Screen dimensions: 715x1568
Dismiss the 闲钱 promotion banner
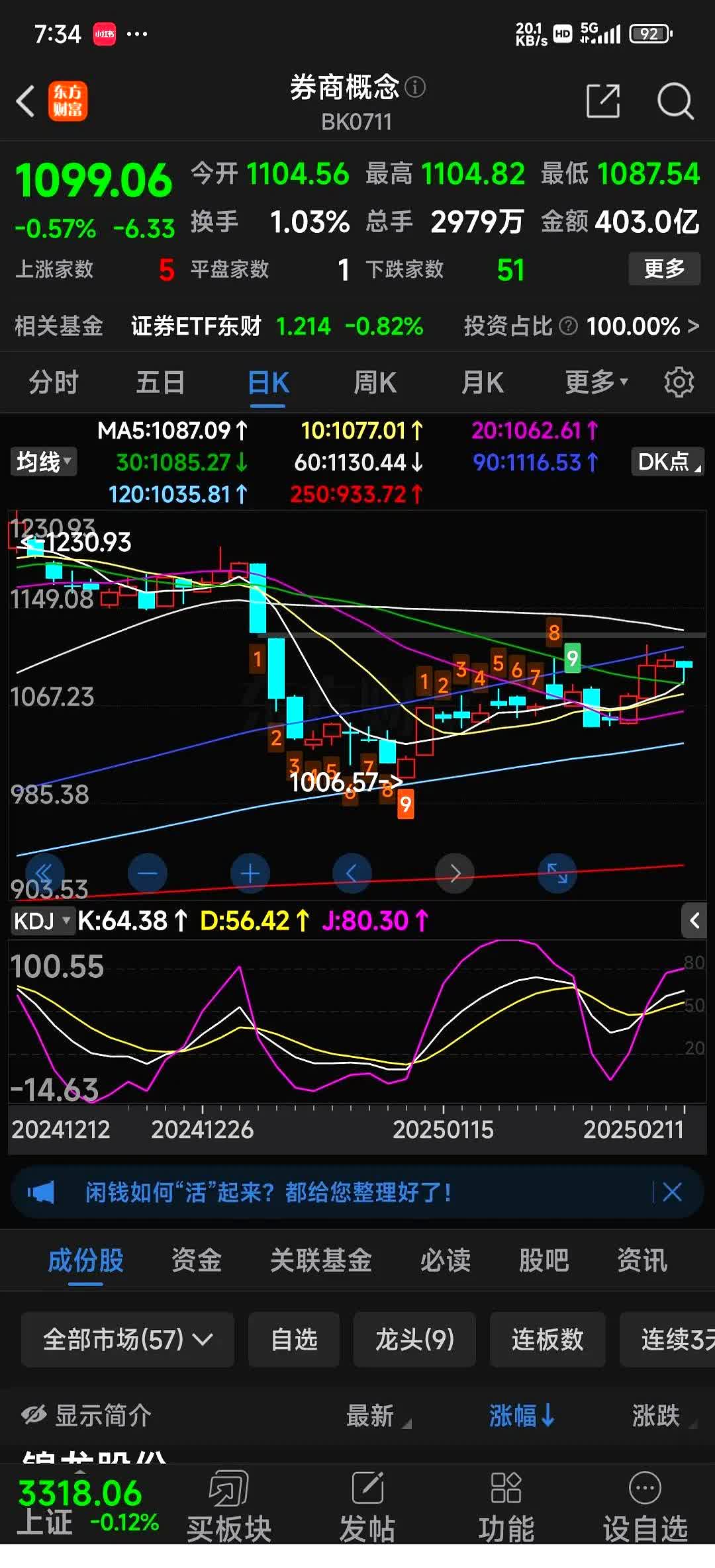[672, 1192]
